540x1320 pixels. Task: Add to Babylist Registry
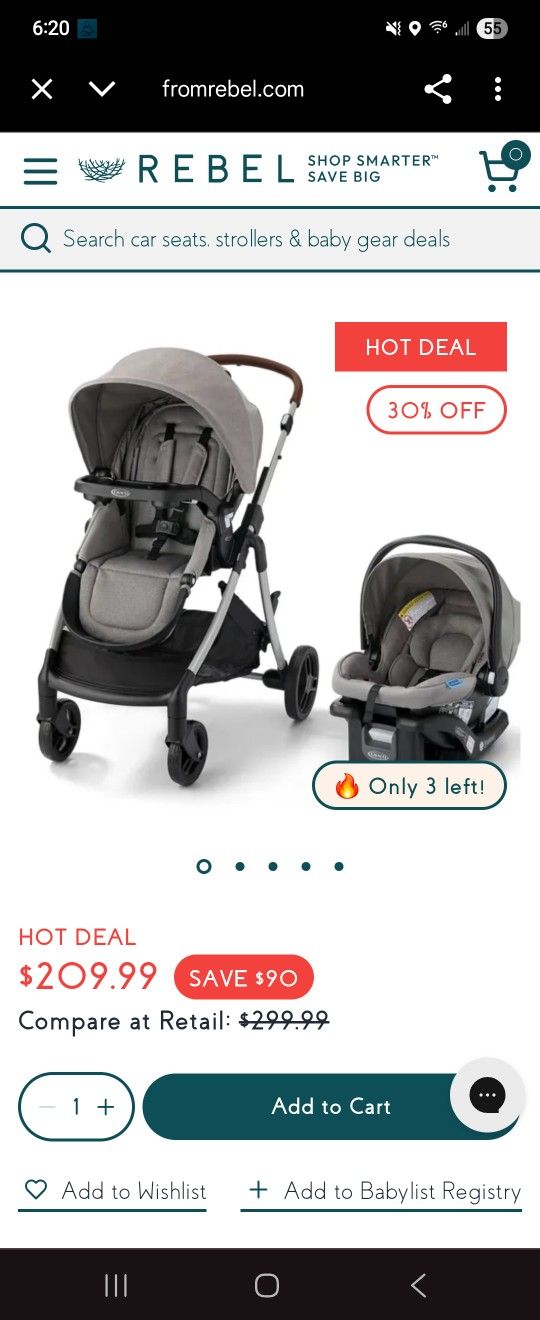381,1191
